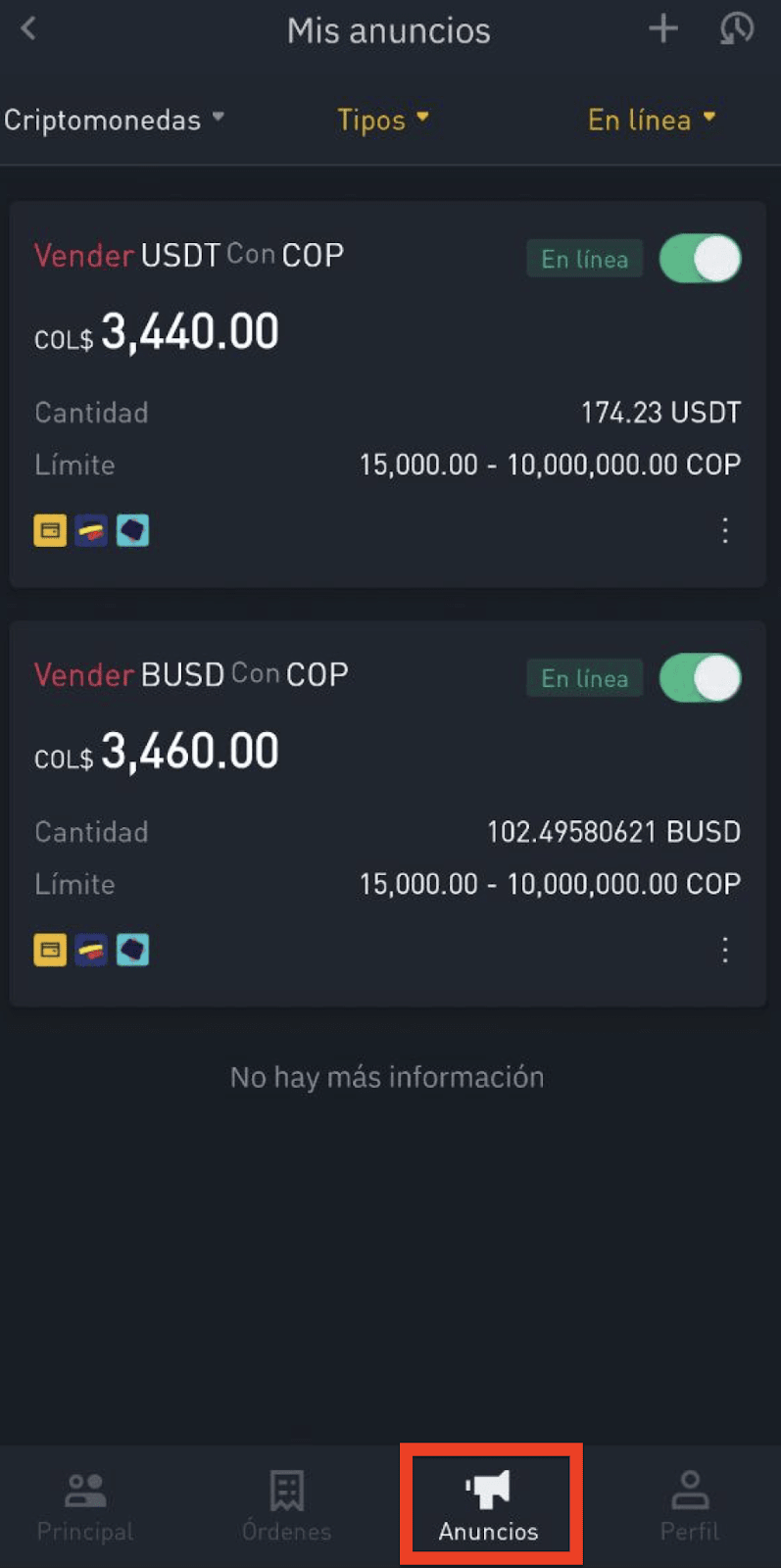Open more options for BUSD ad
781x1568 pixels.
pos(725,950)
